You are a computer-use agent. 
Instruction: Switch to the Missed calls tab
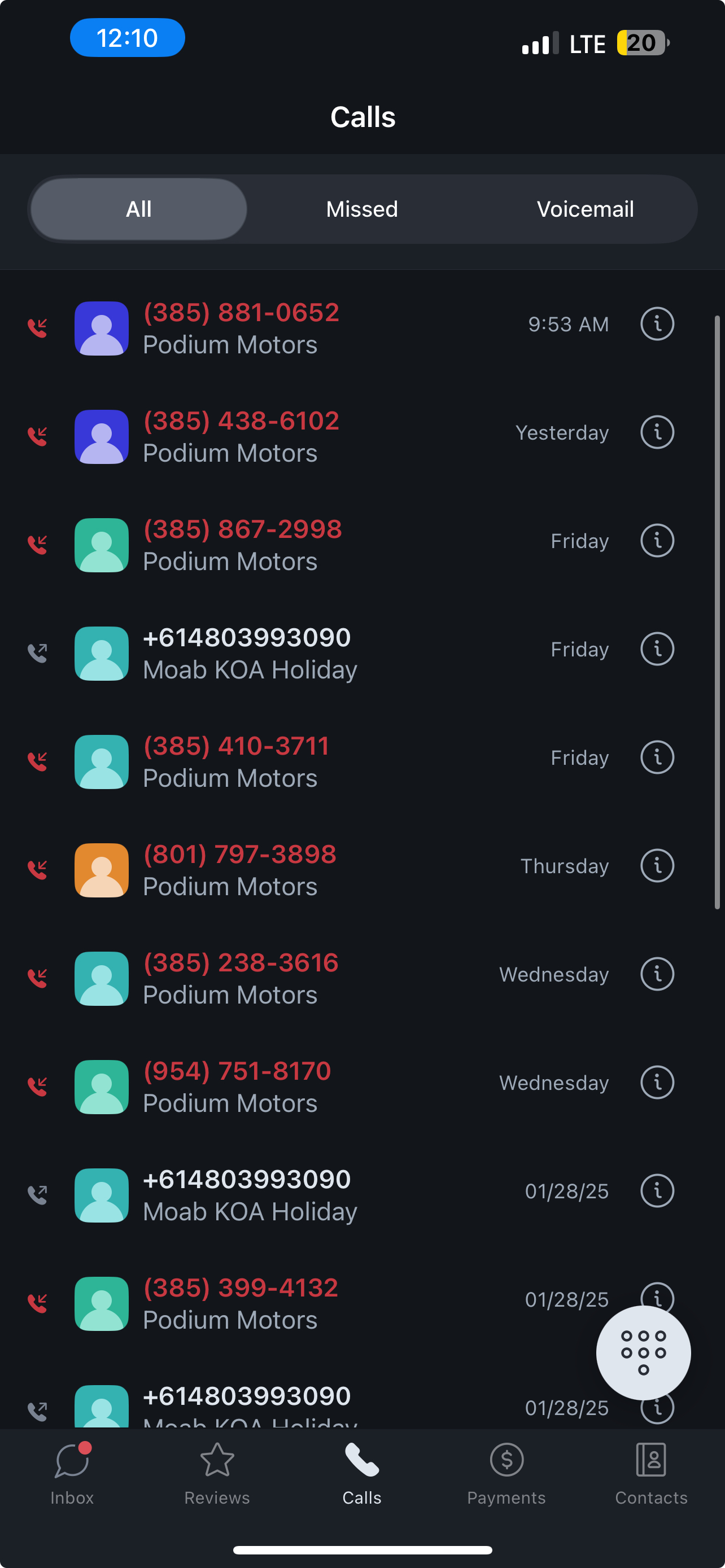(x=361, y=209)
